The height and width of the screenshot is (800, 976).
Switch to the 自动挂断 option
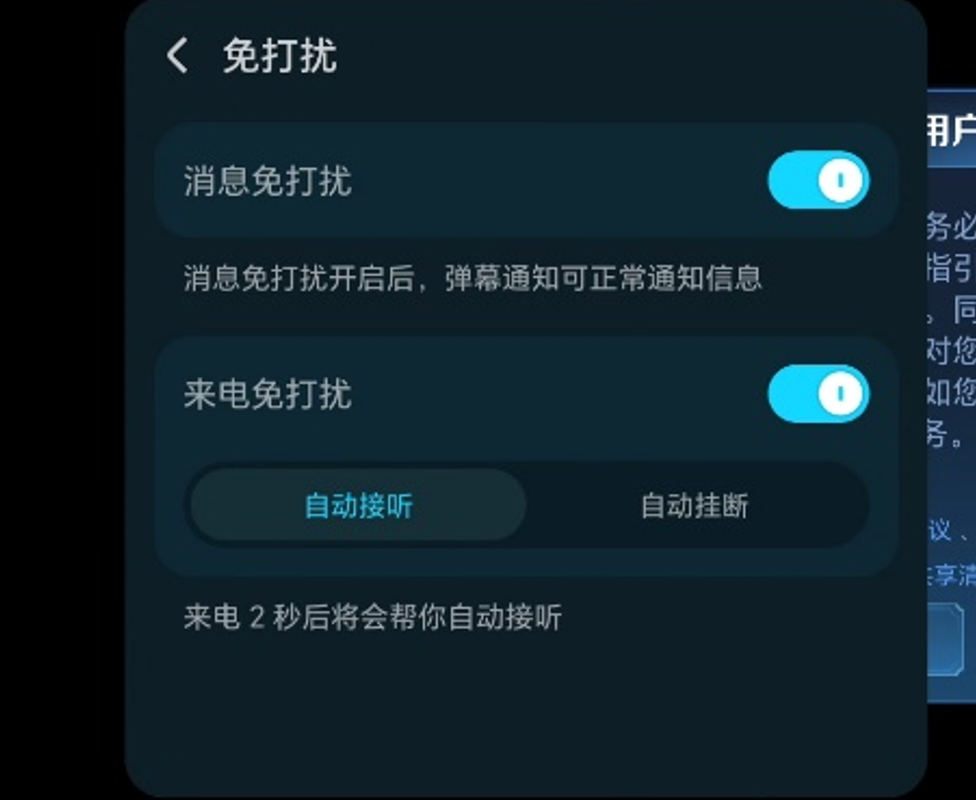pos(694,506)
